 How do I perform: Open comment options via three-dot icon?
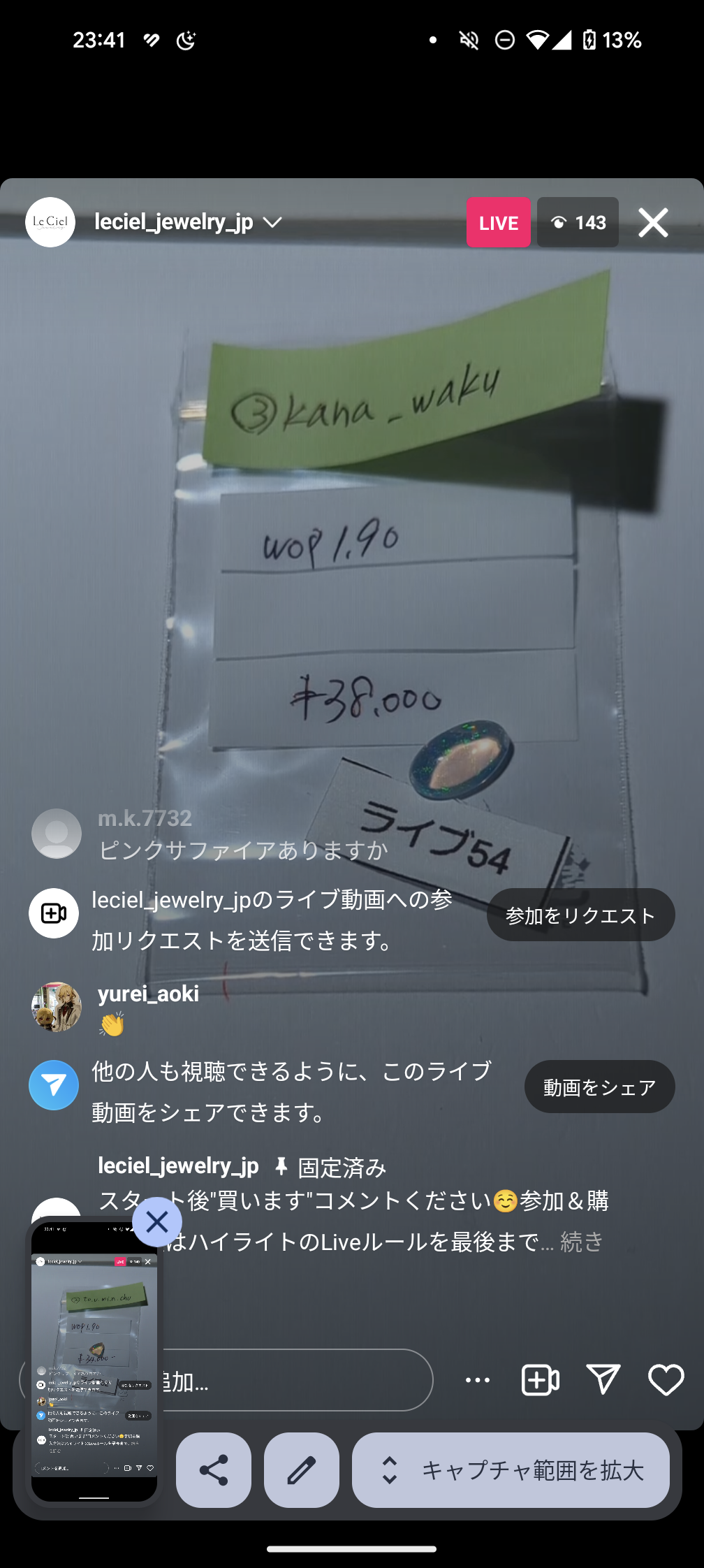tap(477, 1380)
